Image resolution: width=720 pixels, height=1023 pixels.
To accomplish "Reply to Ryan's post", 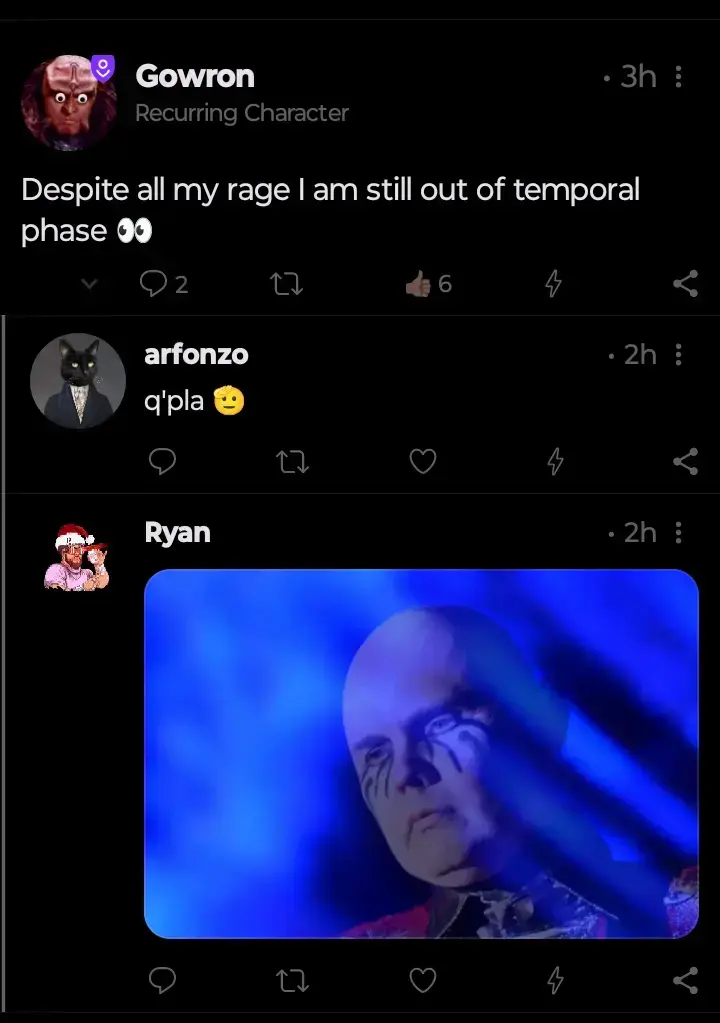I will 162,980.
